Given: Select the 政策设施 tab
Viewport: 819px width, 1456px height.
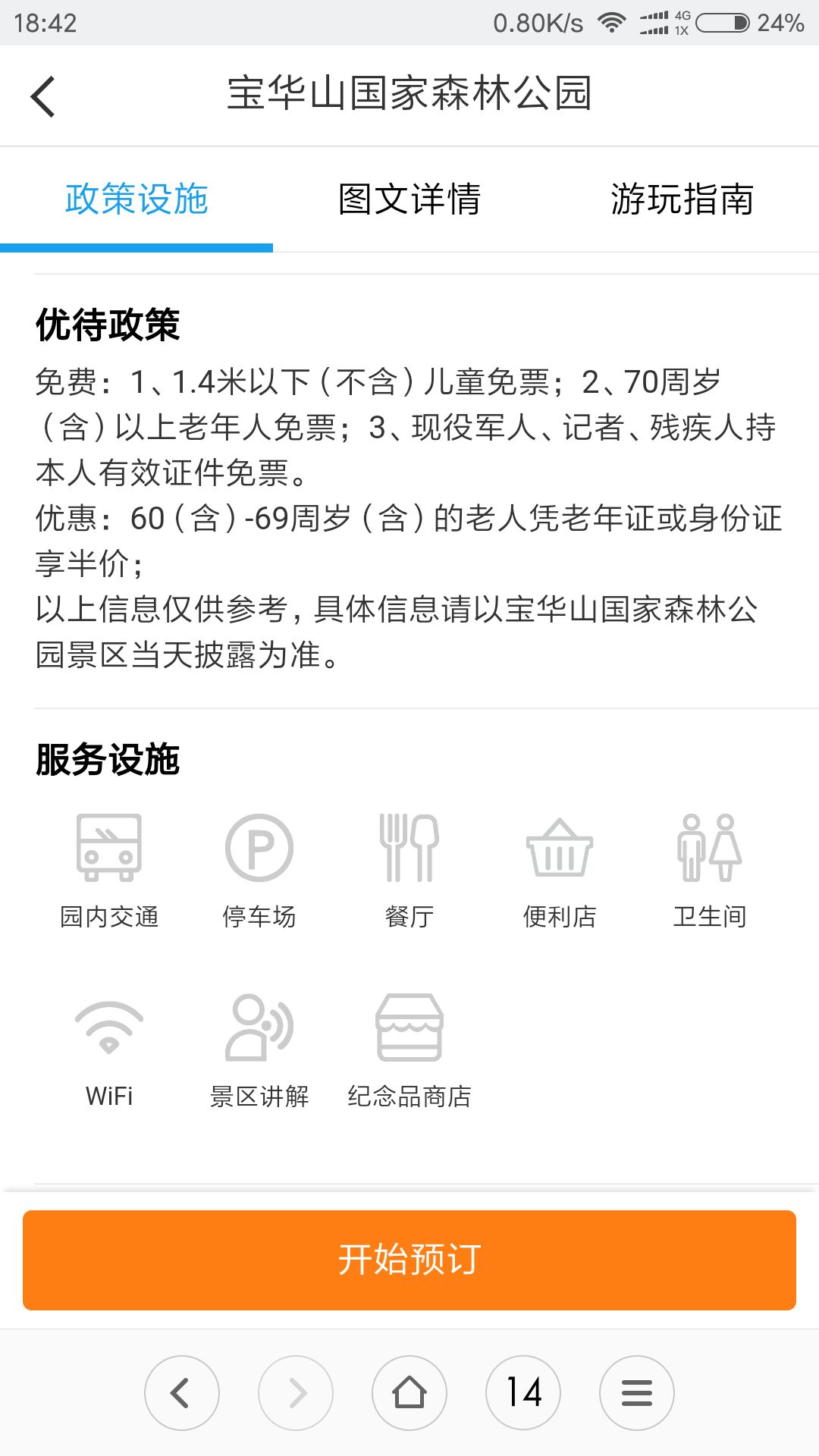Looking at the screenshot, I should coord(136,199).
